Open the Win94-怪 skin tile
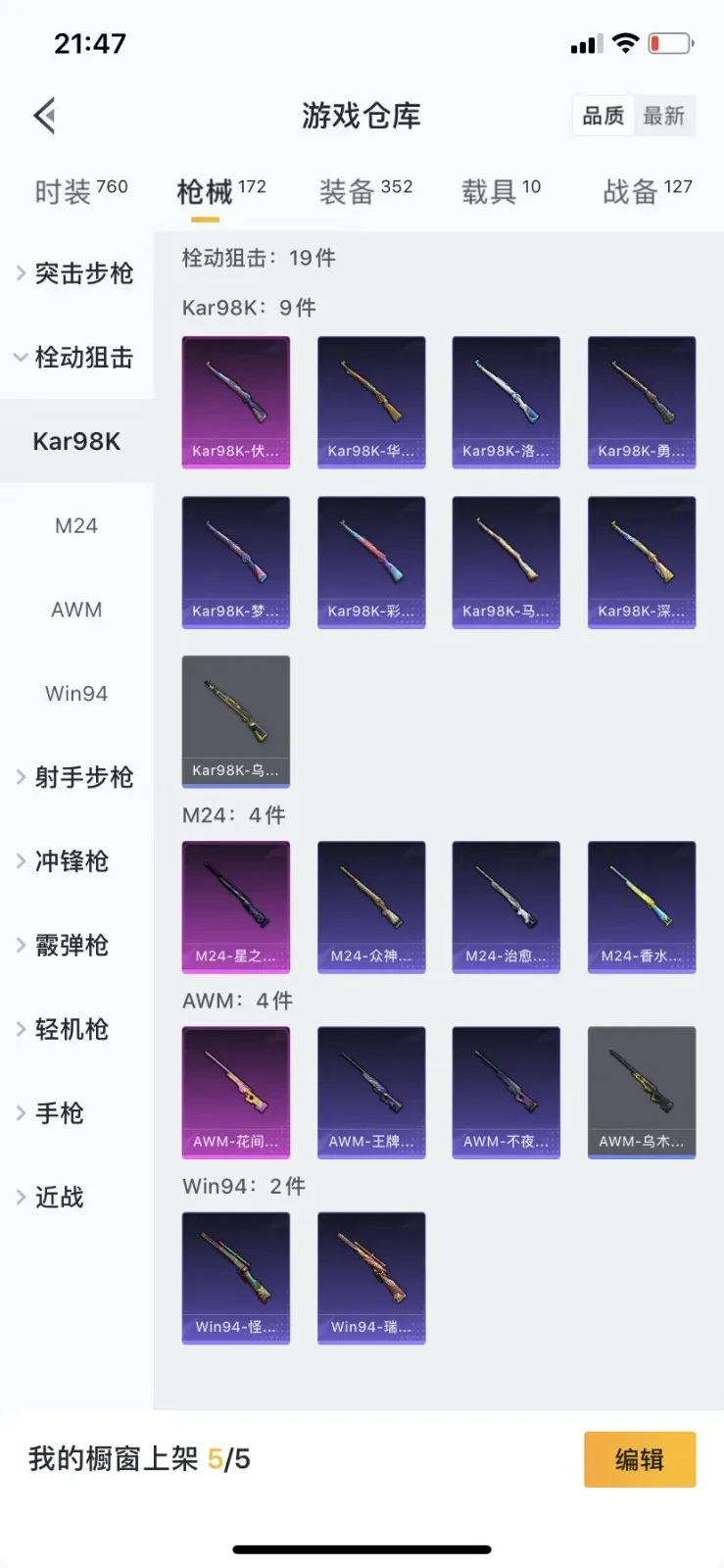724x1568 pixels. pos(236,1277)
